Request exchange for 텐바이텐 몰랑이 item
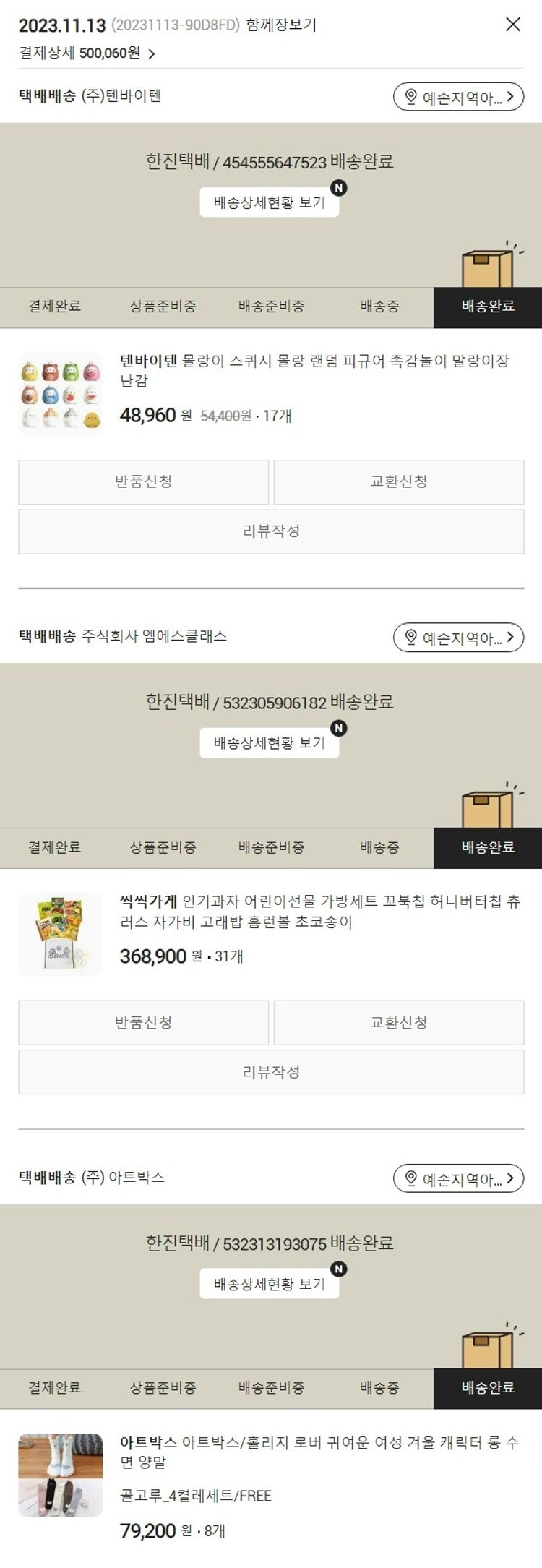This screenshot has height=1568, width=542. click(398, 481)
